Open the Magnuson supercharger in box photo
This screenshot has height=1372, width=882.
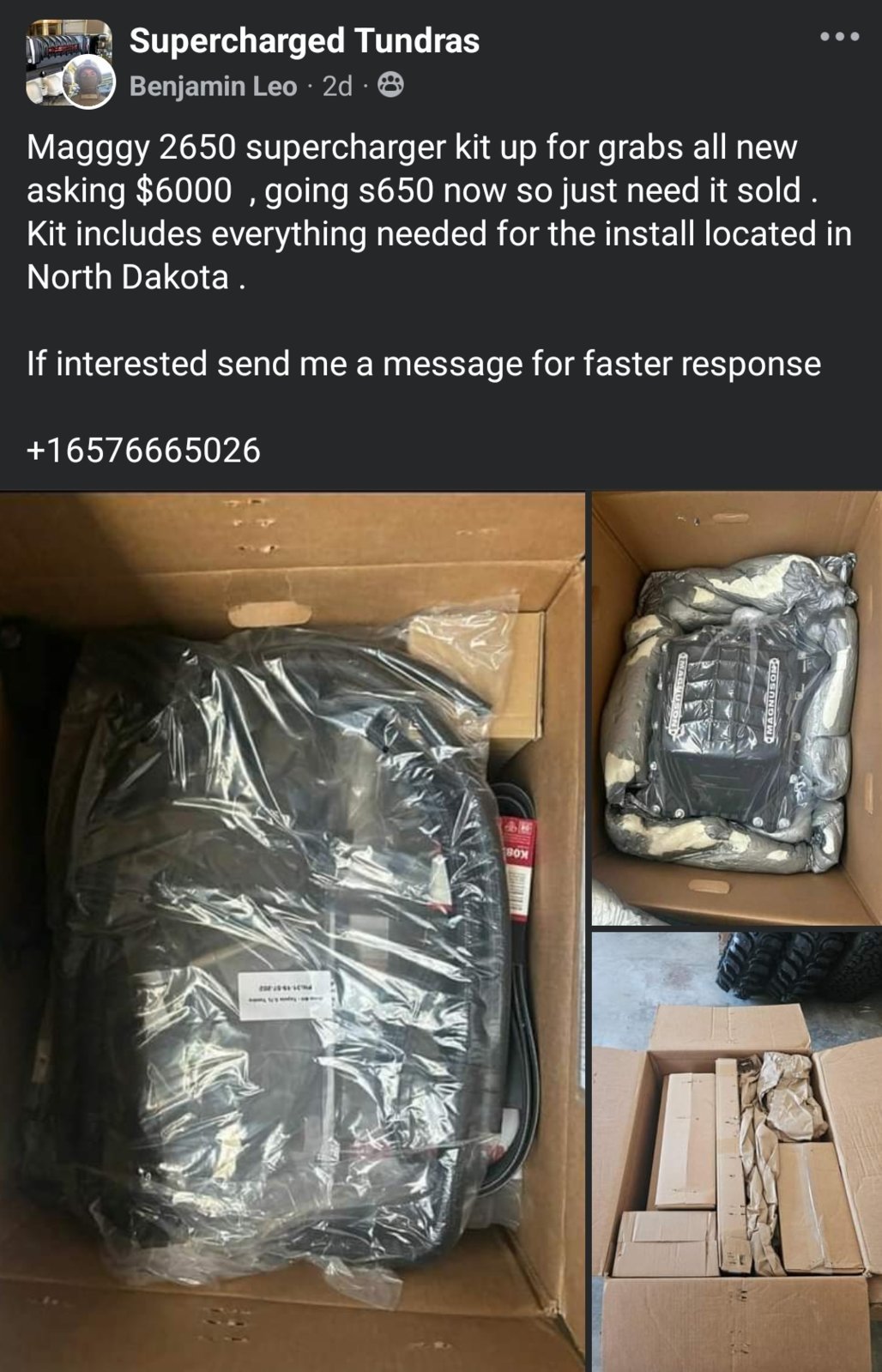(x=736, y=708)
